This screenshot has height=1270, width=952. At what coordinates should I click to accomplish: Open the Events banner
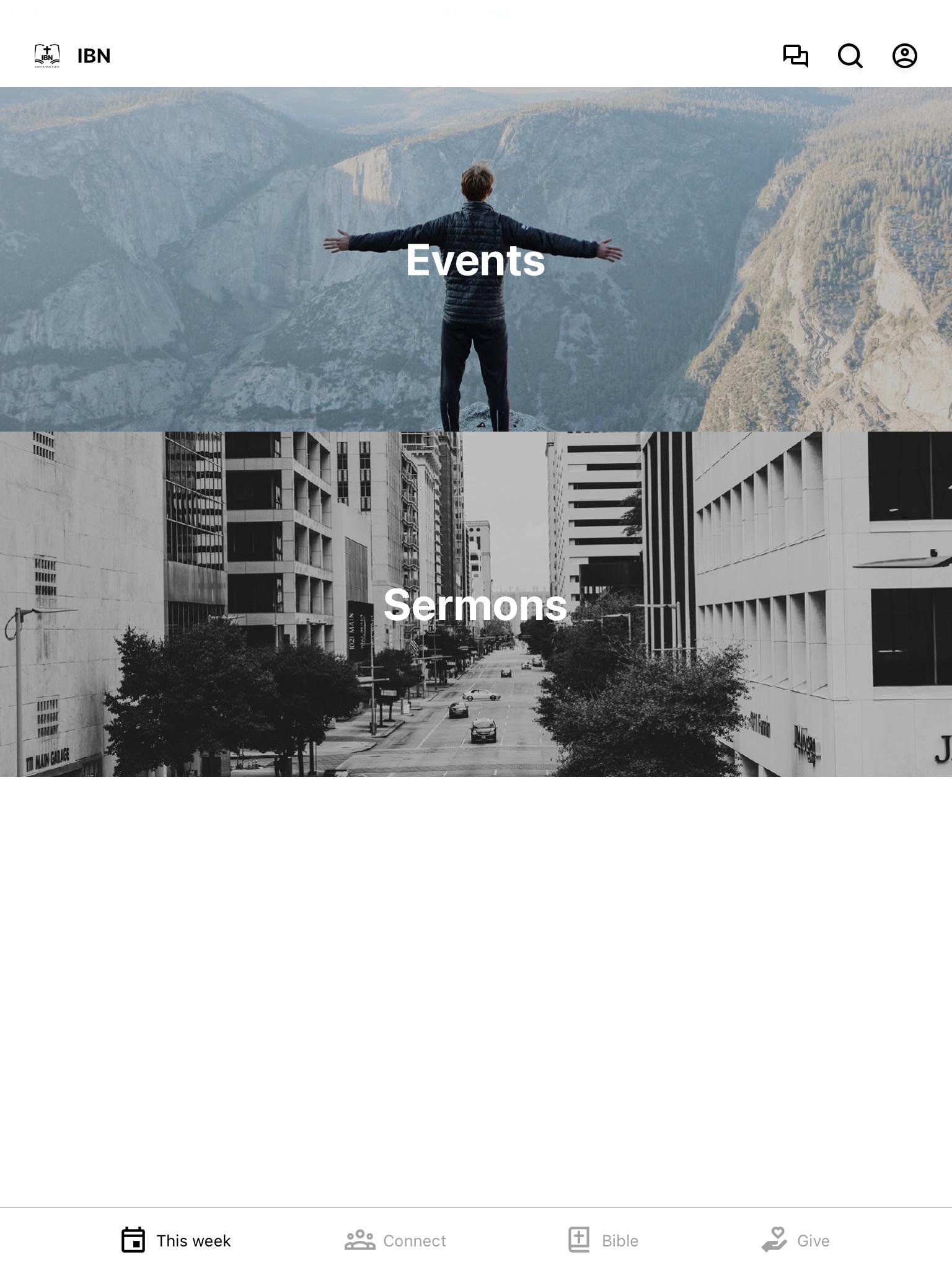pyautogui.click(x=476, y=259)
